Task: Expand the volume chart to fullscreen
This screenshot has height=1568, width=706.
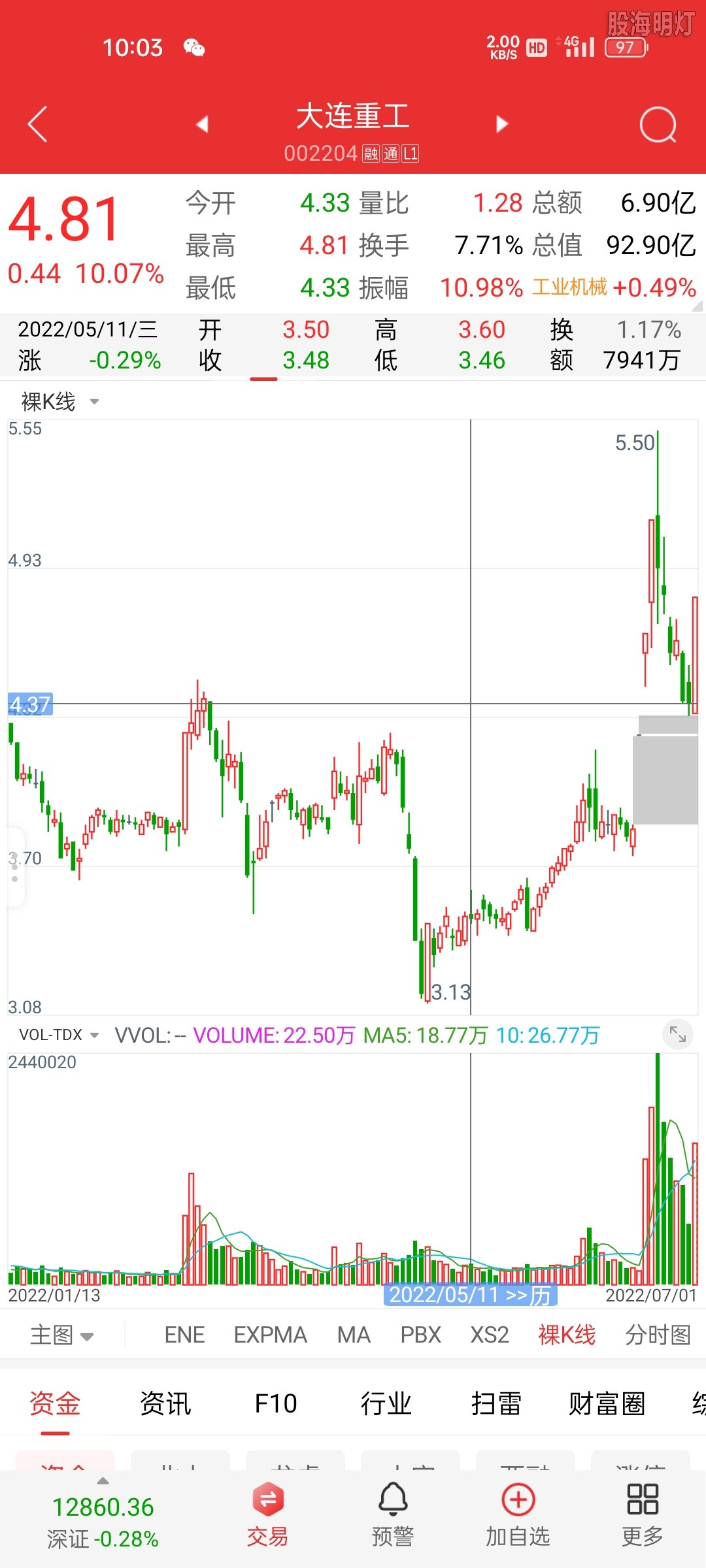Action: pos(677,1034)
